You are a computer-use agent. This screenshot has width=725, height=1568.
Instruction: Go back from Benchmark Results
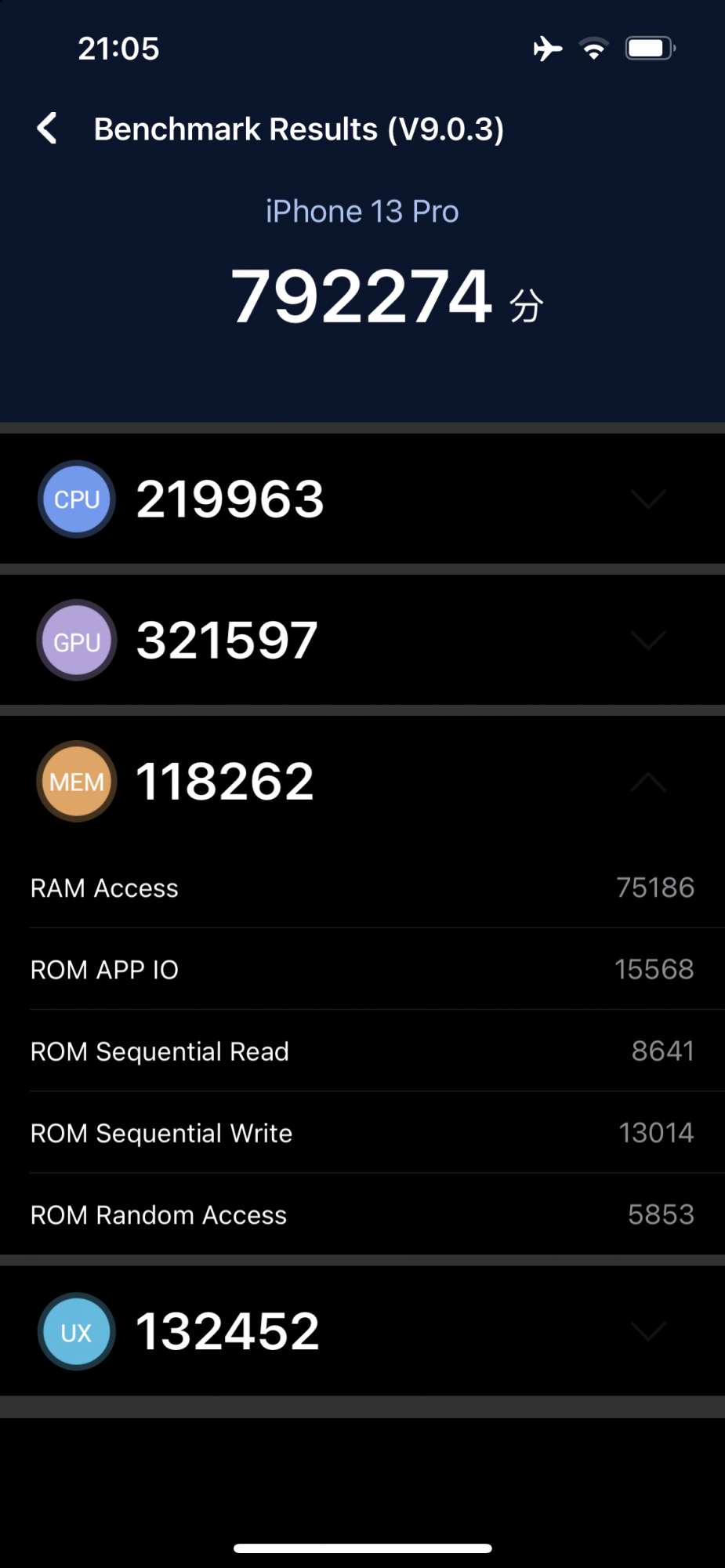(x=47, y=129)
